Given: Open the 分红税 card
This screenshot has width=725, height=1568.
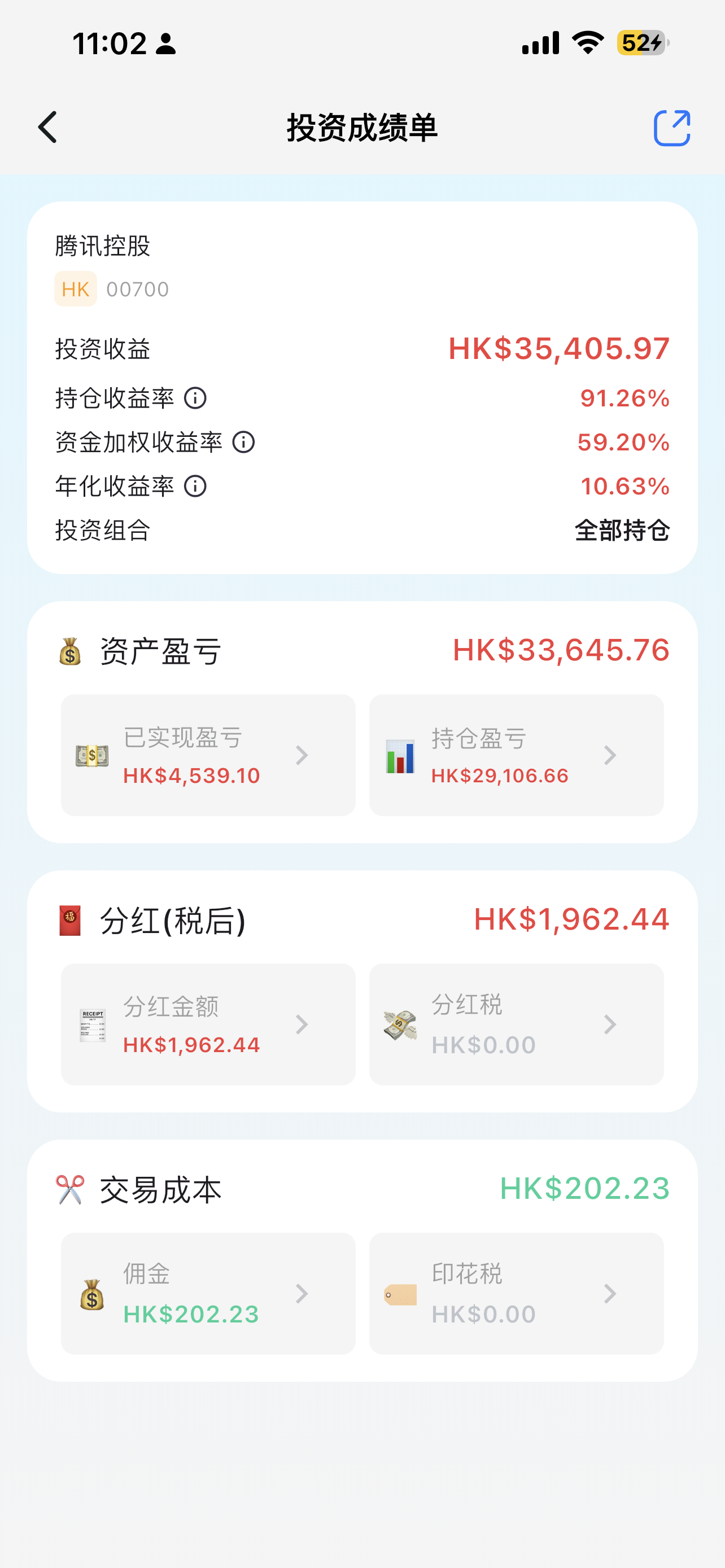Looking at the screenshot, I should tap(516, 1024).
